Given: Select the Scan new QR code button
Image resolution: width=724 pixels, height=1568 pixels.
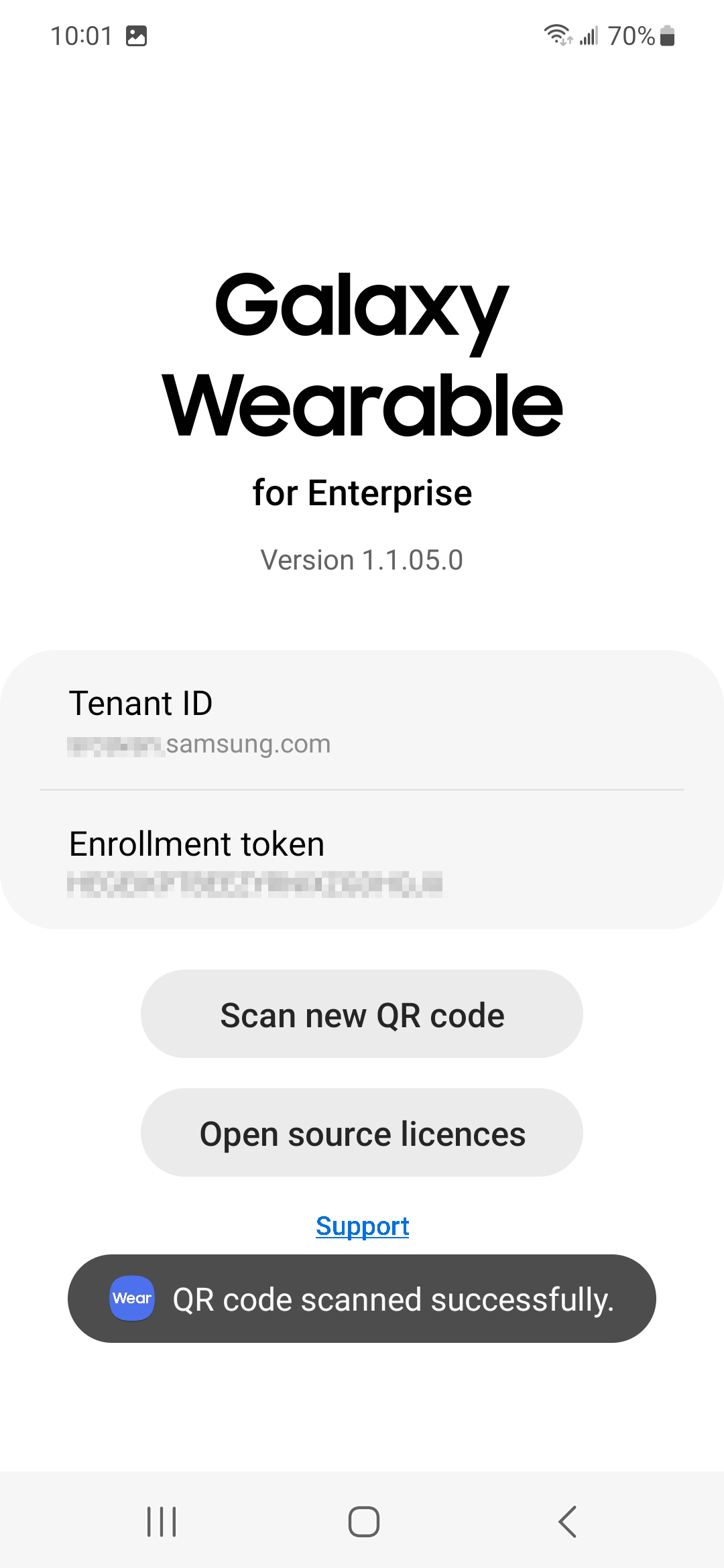Looking at the screenshot, I should (x=362, y=1014).
